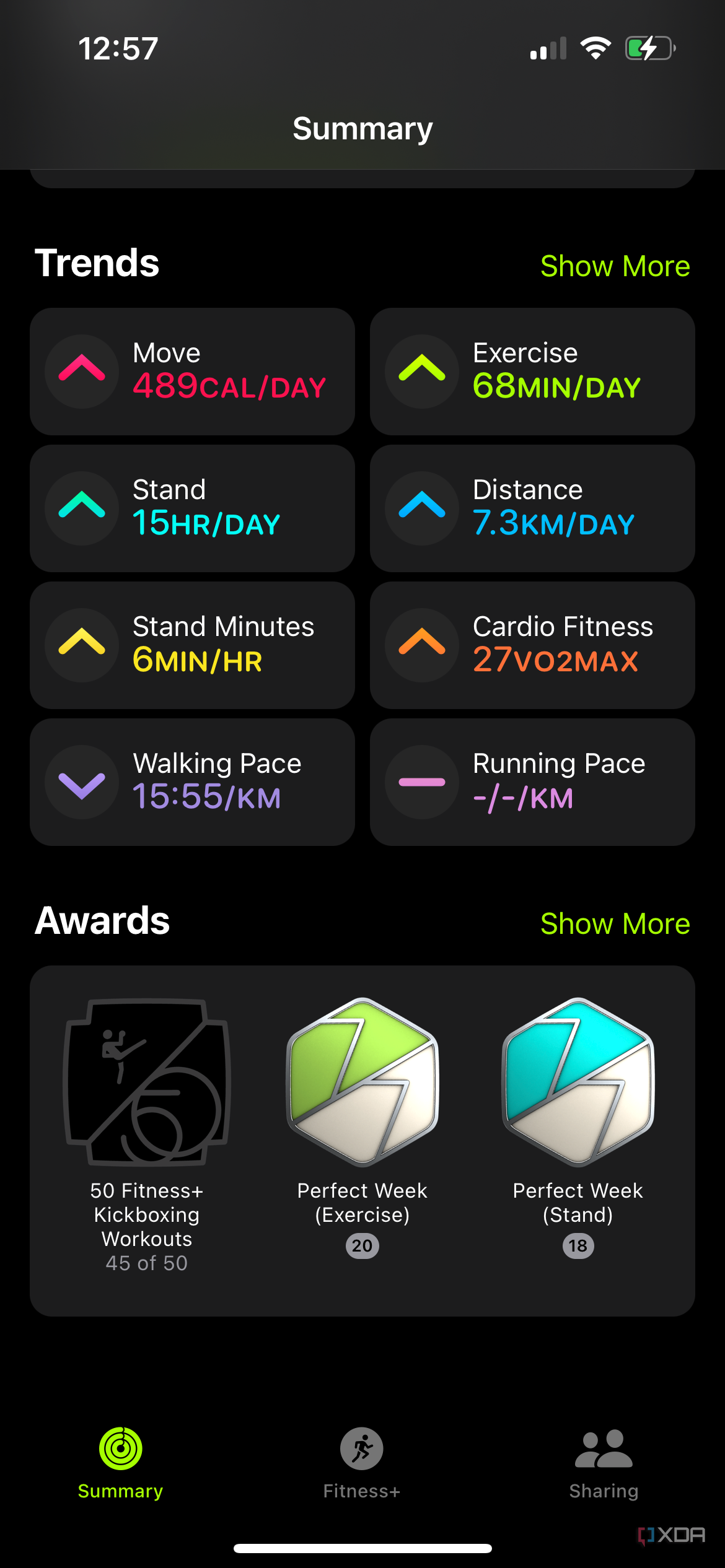The width and height of the screenshot is (725, 1568).
Task: Tap the Walking Pace downward arrow icon
Action: [82, 781]
